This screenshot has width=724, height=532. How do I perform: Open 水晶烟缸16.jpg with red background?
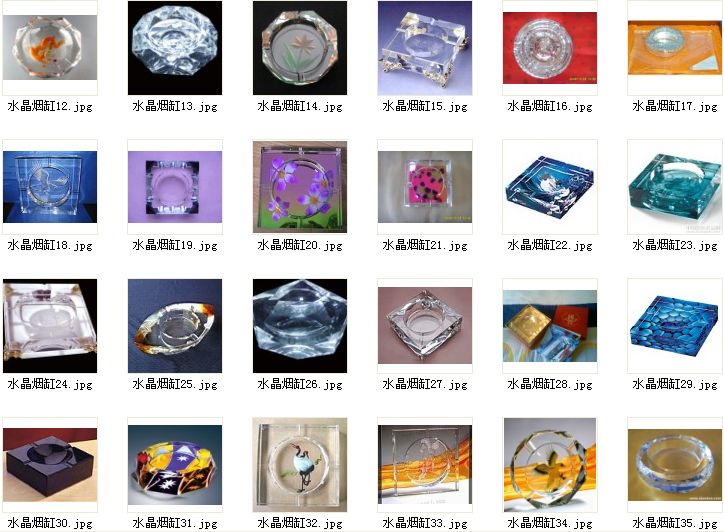coord(549,48)
